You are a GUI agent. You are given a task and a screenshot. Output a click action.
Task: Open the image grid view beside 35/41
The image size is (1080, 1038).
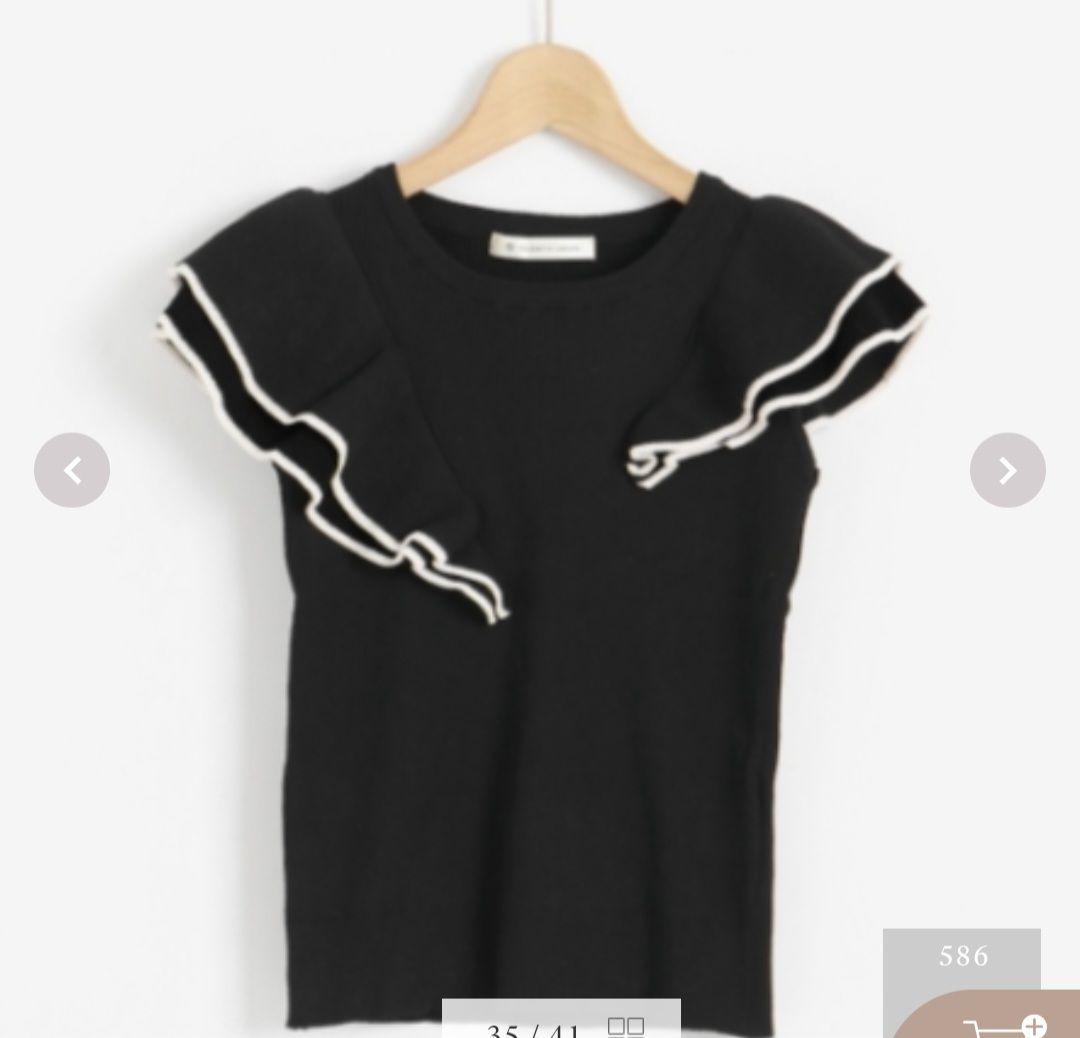click(626, 1027)
